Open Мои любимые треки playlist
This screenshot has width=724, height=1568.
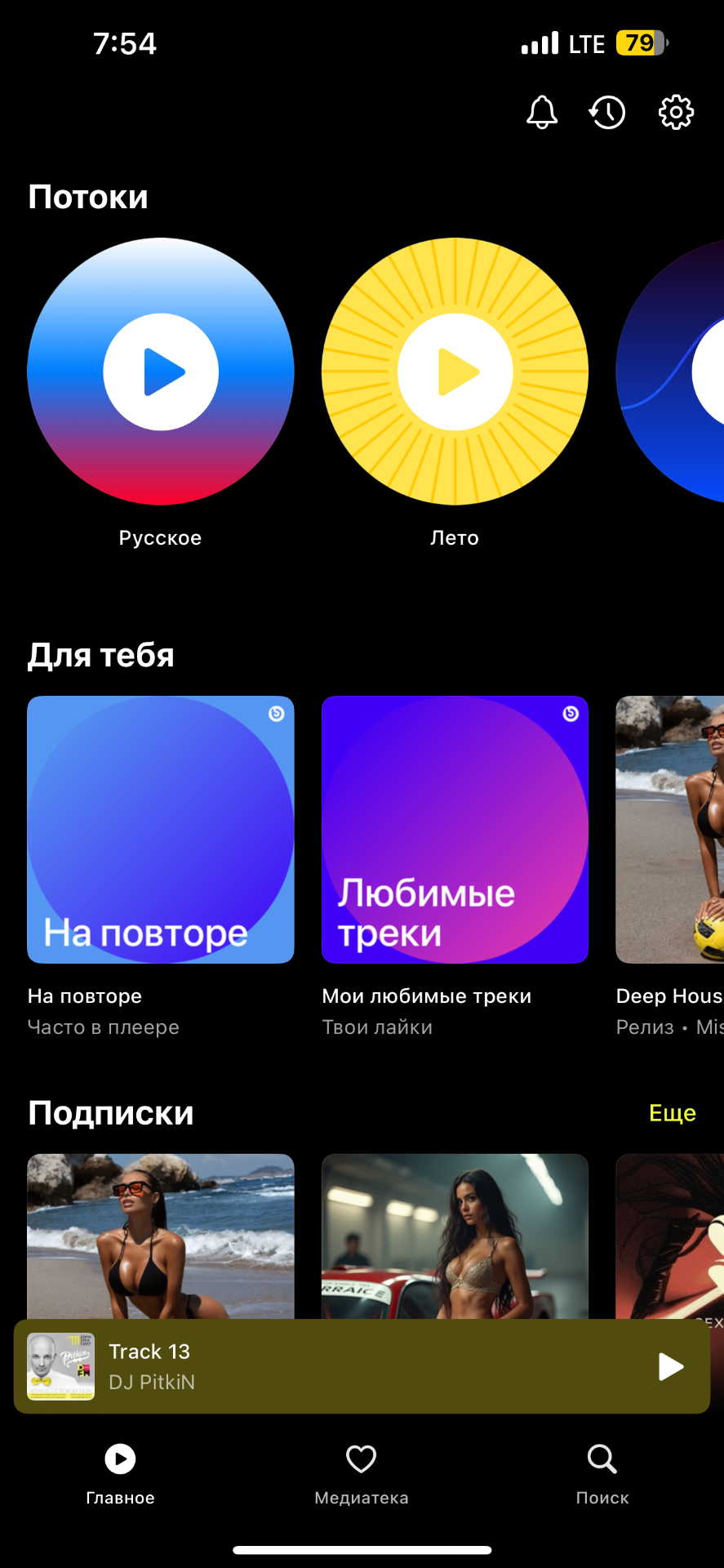(x=455, y=830)
